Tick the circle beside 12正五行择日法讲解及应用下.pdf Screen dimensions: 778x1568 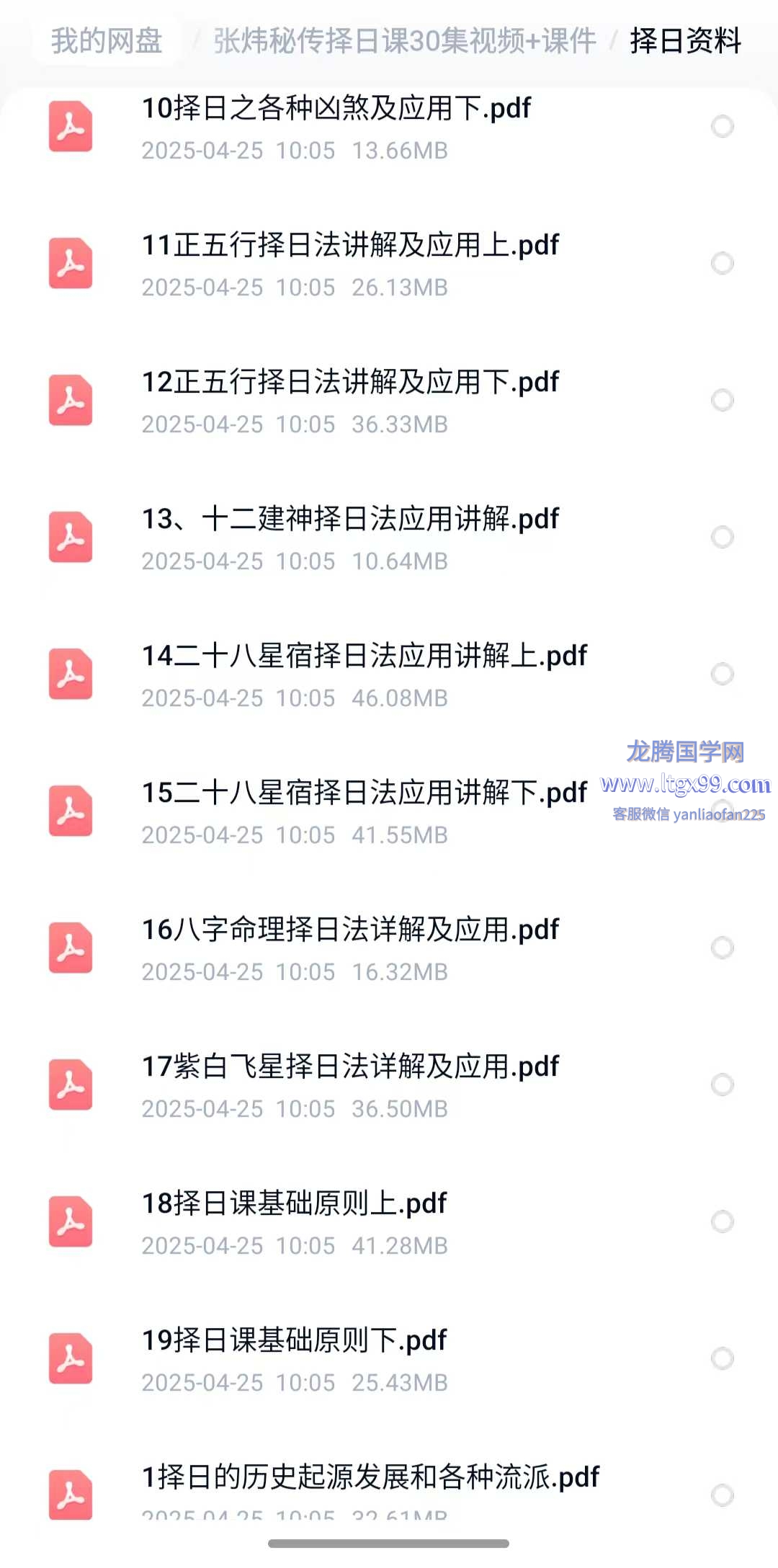click(x=722, y=401)
